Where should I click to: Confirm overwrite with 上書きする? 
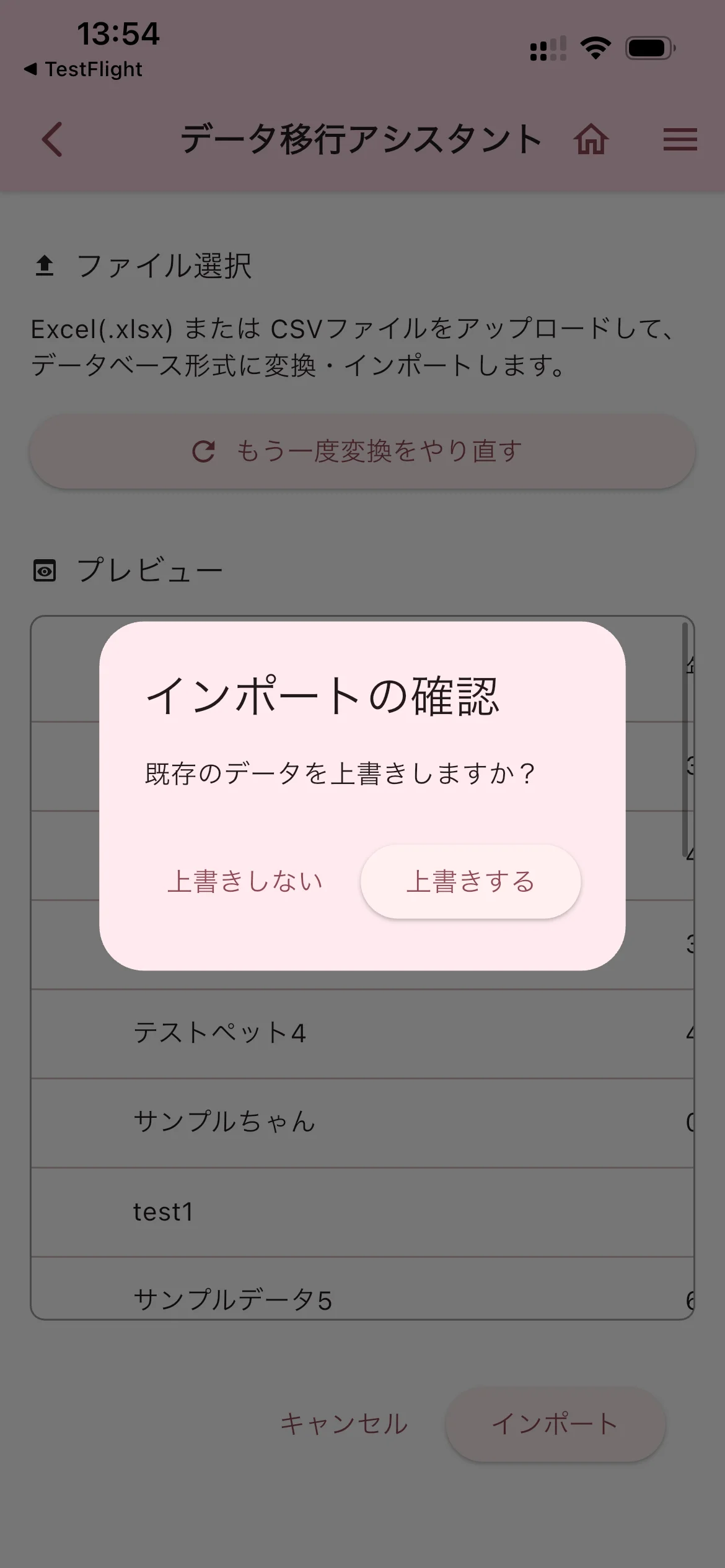pos(470,881)
